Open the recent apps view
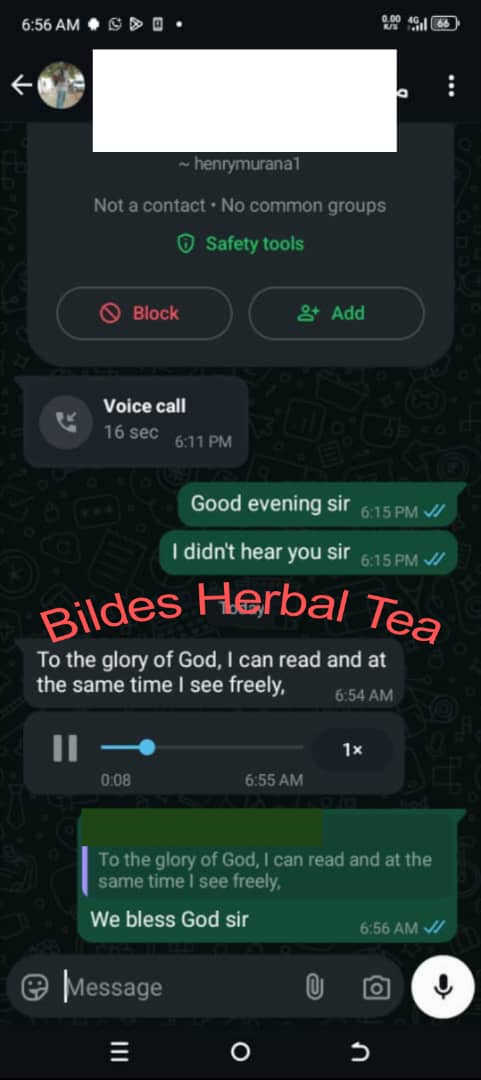 (120, 1052)
